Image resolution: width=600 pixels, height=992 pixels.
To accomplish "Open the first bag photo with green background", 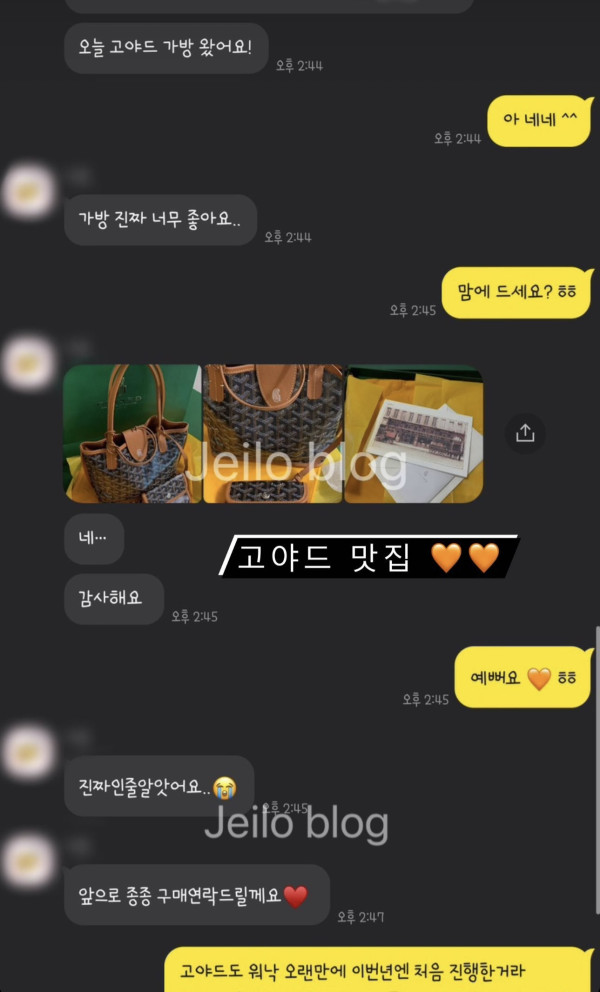I will pos(132,433).
